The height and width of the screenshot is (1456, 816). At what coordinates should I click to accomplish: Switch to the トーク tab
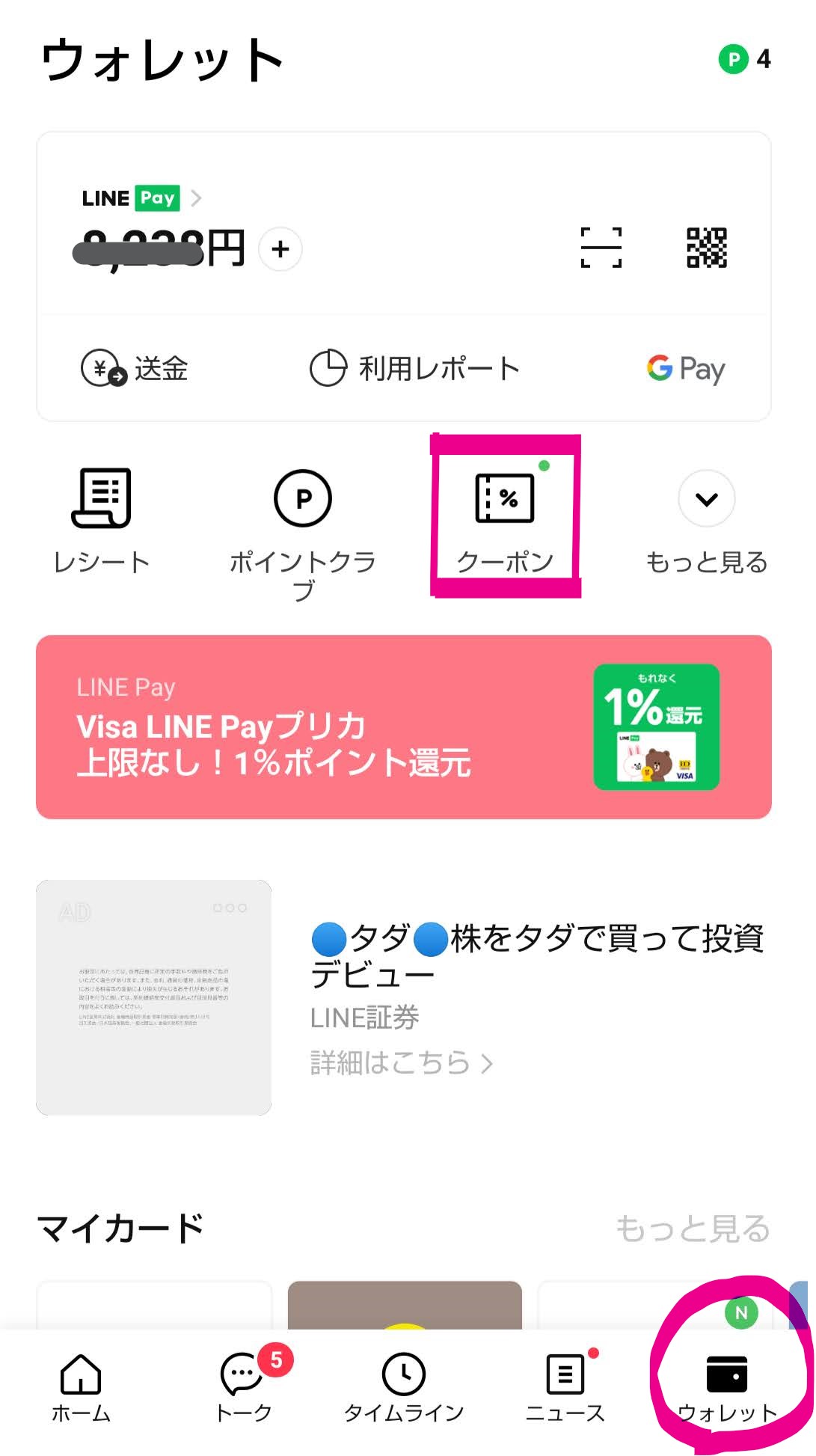pos(243,1386)
